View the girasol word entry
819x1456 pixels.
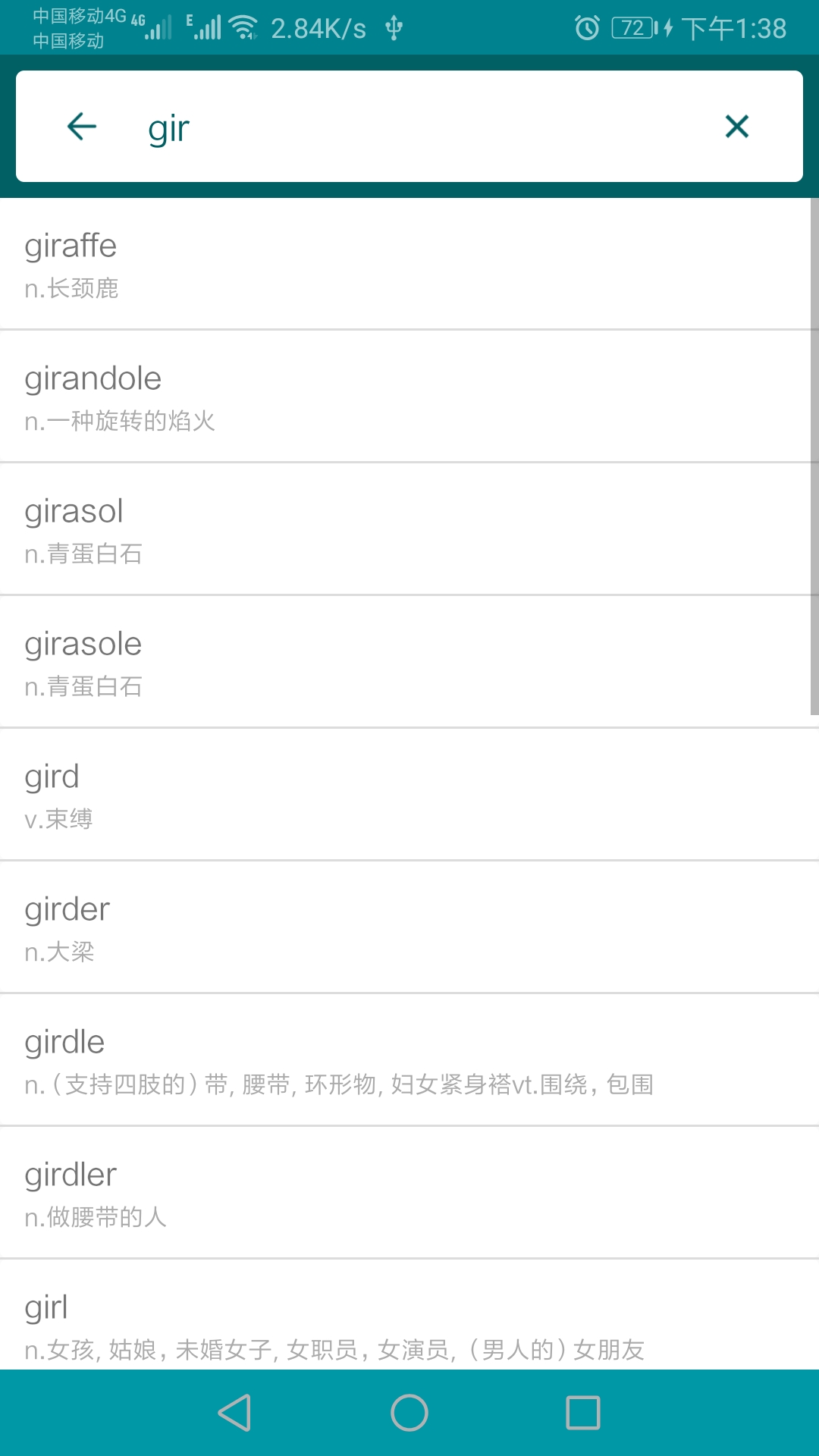tap(409, 530)
